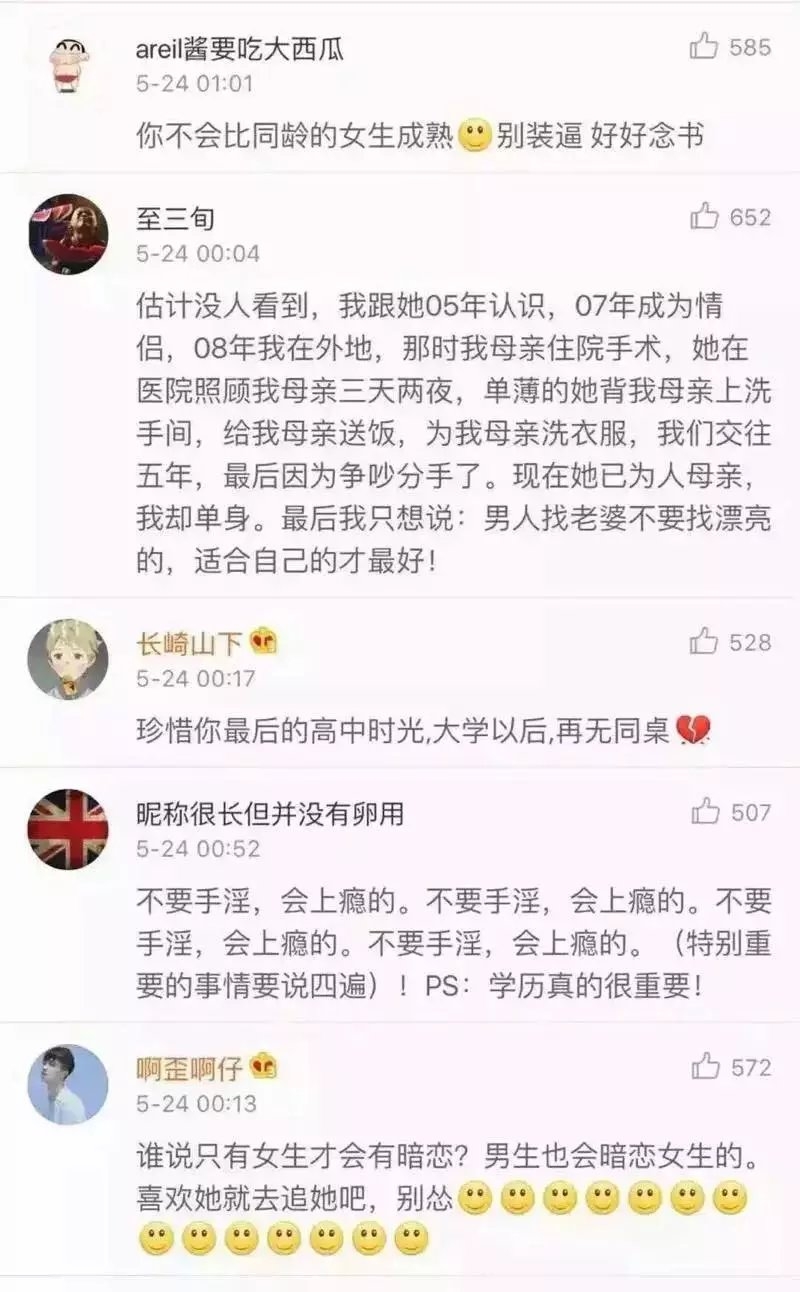This screenshot has width=800, height=1292.
Task: Tap the username 啊歪啊仔
Action: 189,1068
